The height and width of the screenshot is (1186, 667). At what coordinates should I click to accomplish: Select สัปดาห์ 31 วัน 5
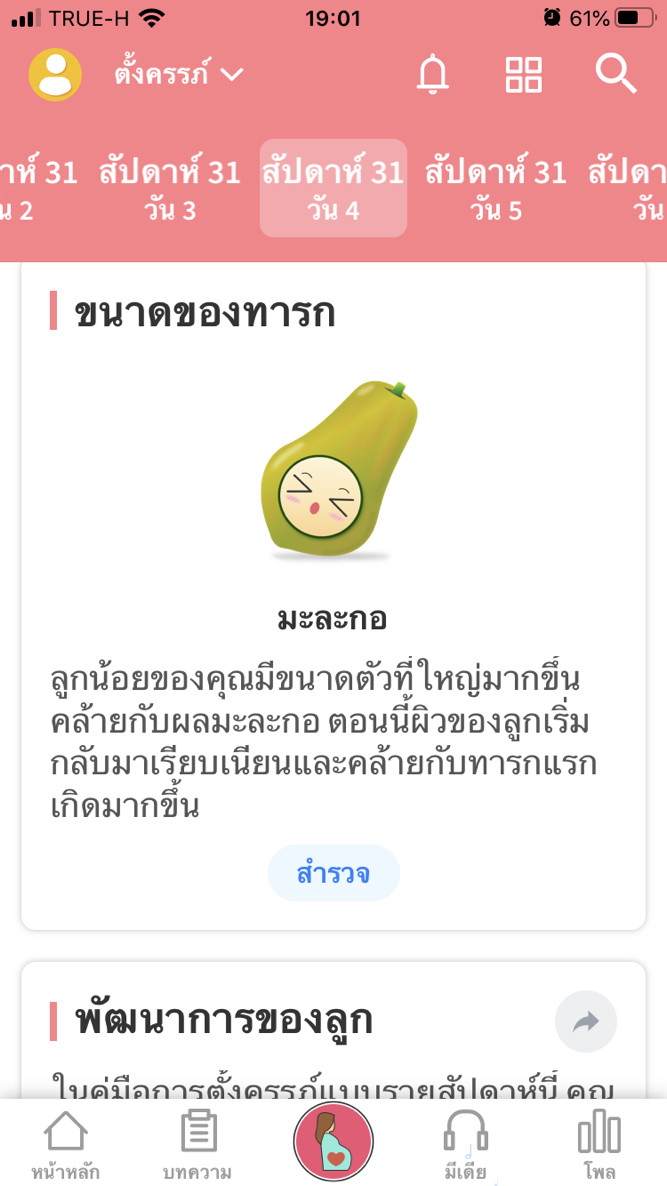click(496, 189)
